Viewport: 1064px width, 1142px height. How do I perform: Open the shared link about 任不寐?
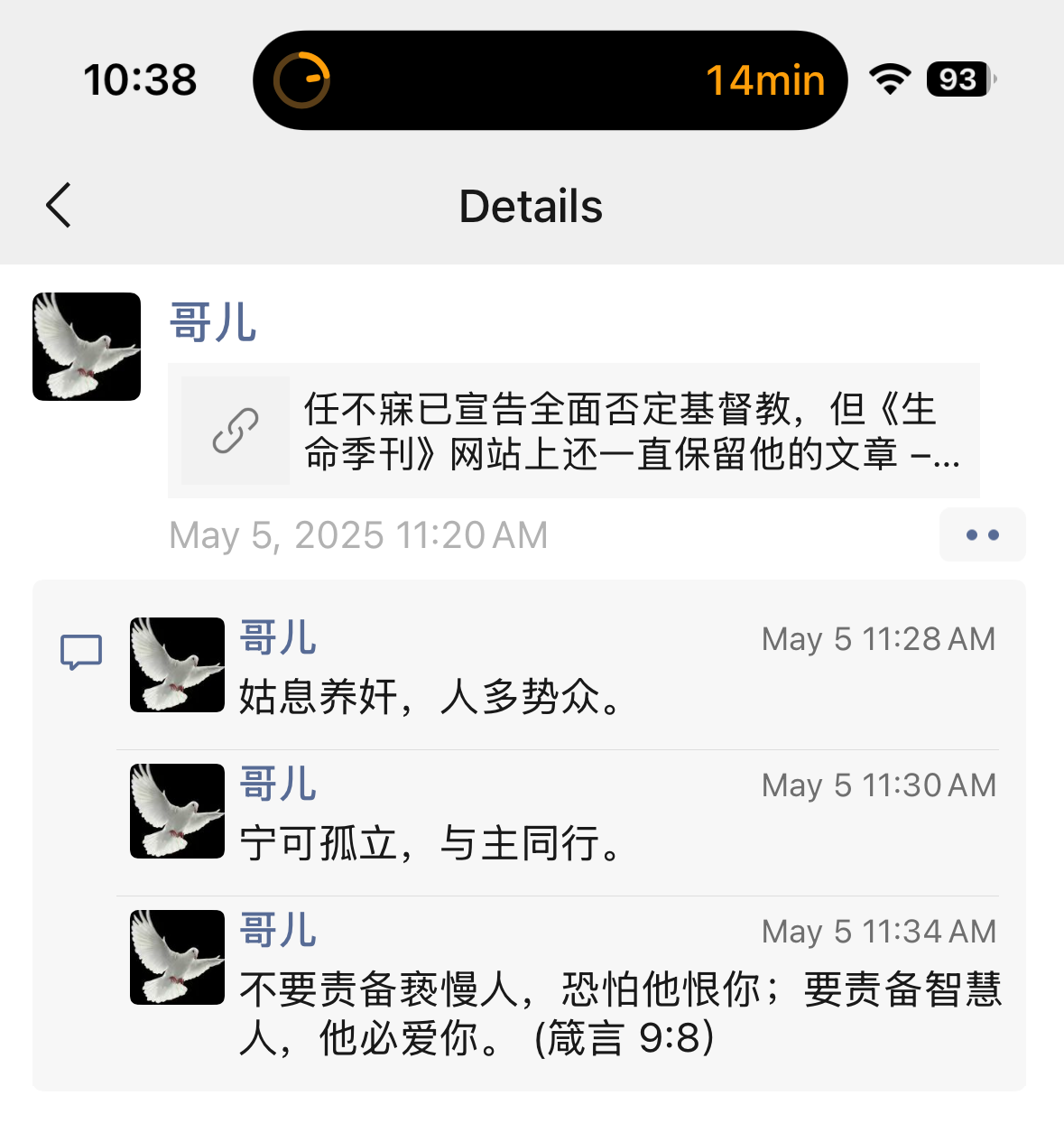click(573, 431)
